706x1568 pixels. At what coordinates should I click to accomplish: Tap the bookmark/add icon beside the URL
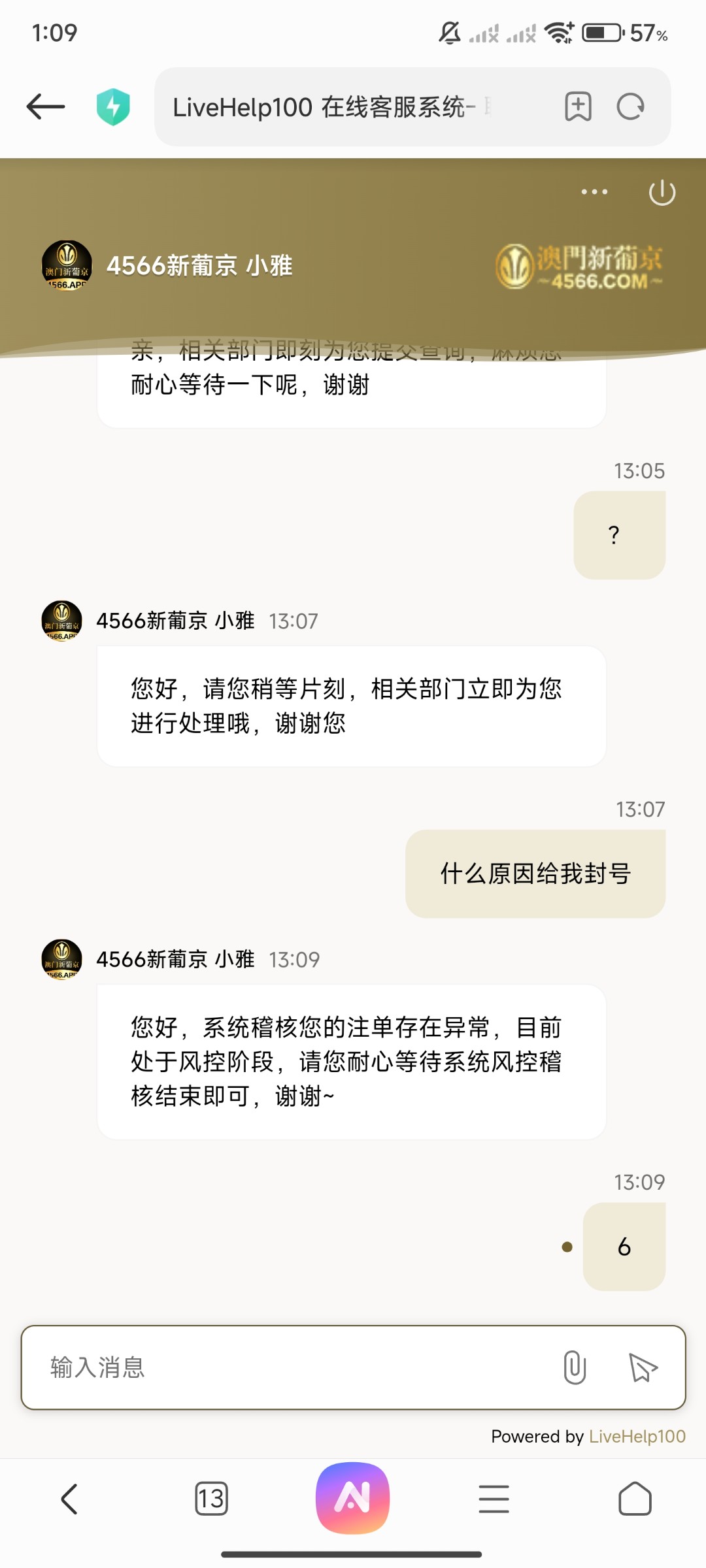click(x=578, y=106)
